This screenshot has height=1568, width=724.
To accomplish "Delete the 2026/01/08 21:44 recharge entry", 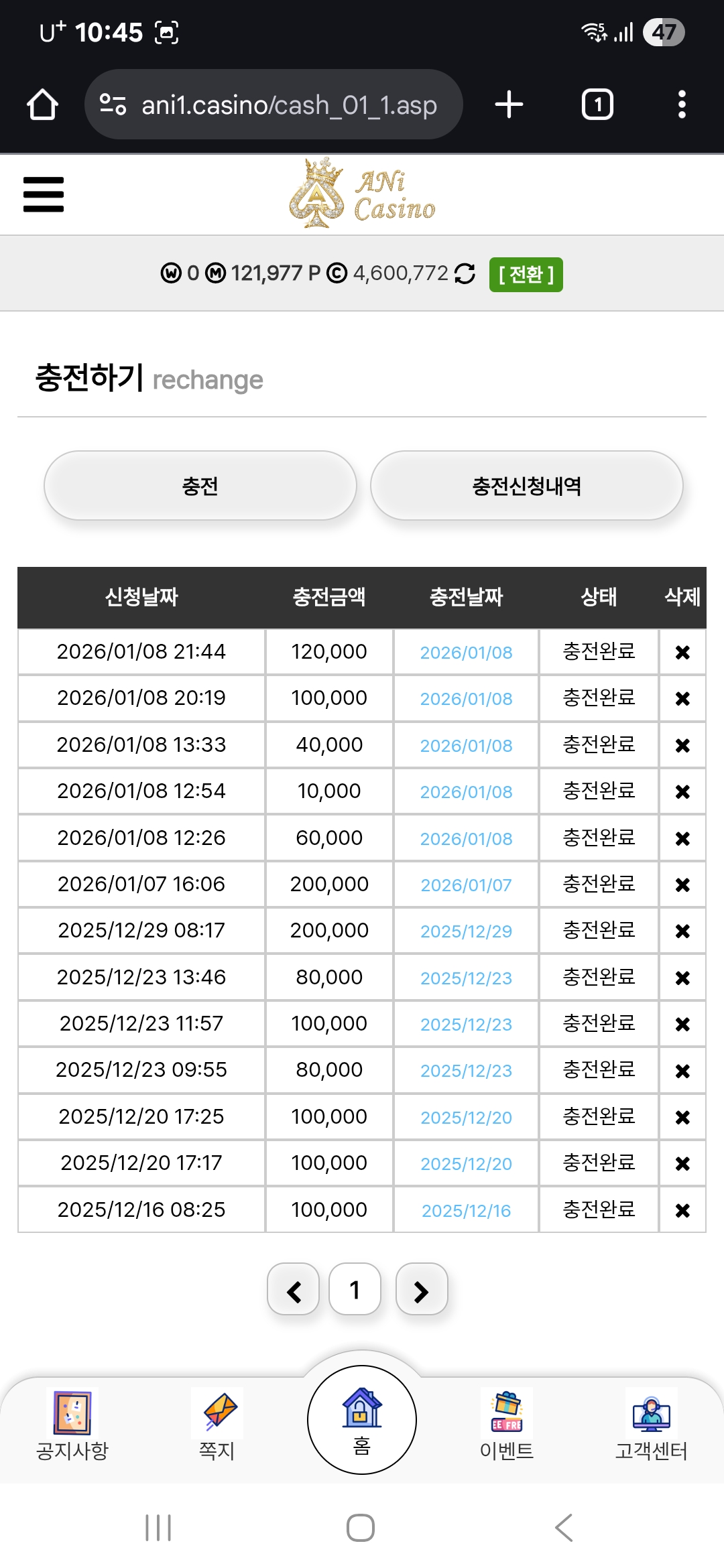I will coord(682,652).
